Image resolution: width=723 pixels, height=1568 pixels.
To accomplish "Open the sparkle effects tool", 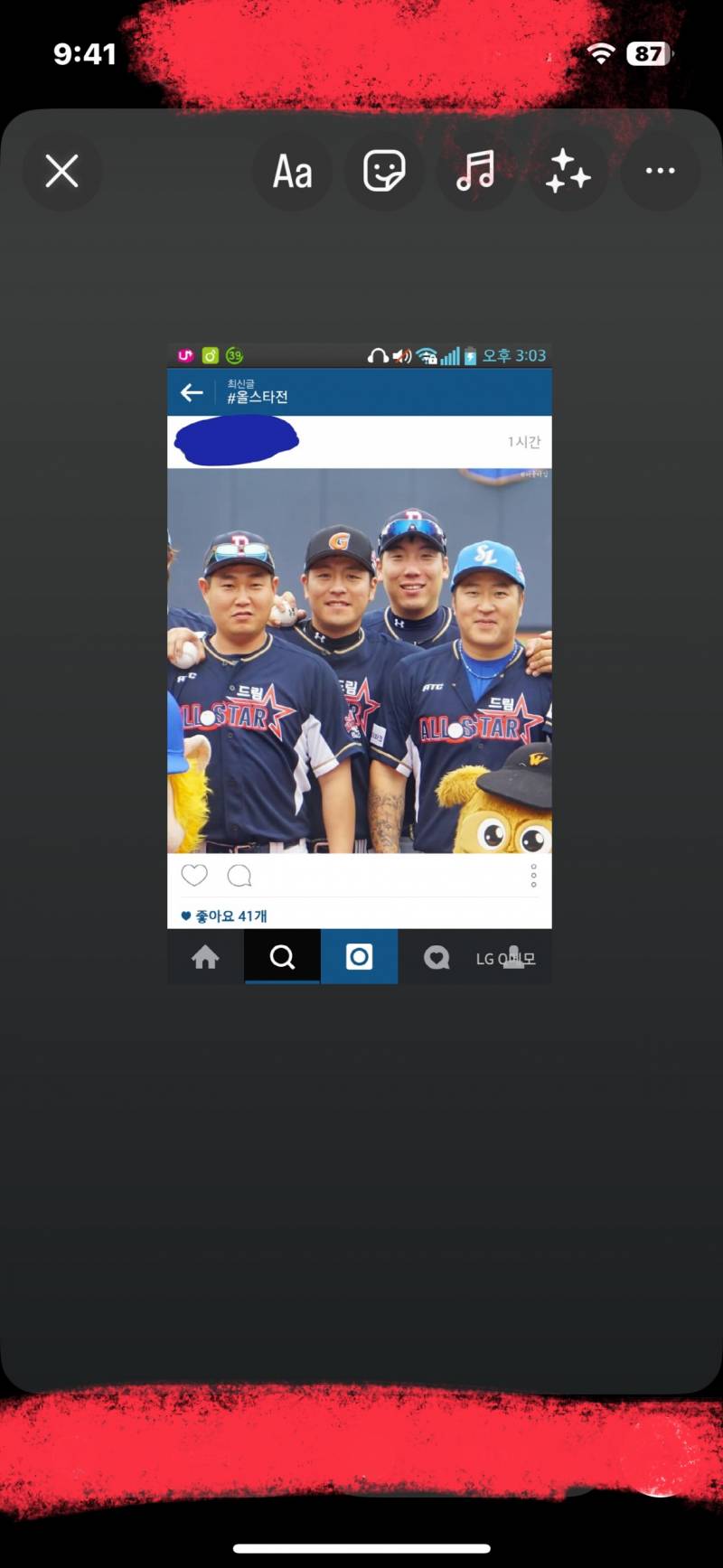I will click(x=568, y=171).
